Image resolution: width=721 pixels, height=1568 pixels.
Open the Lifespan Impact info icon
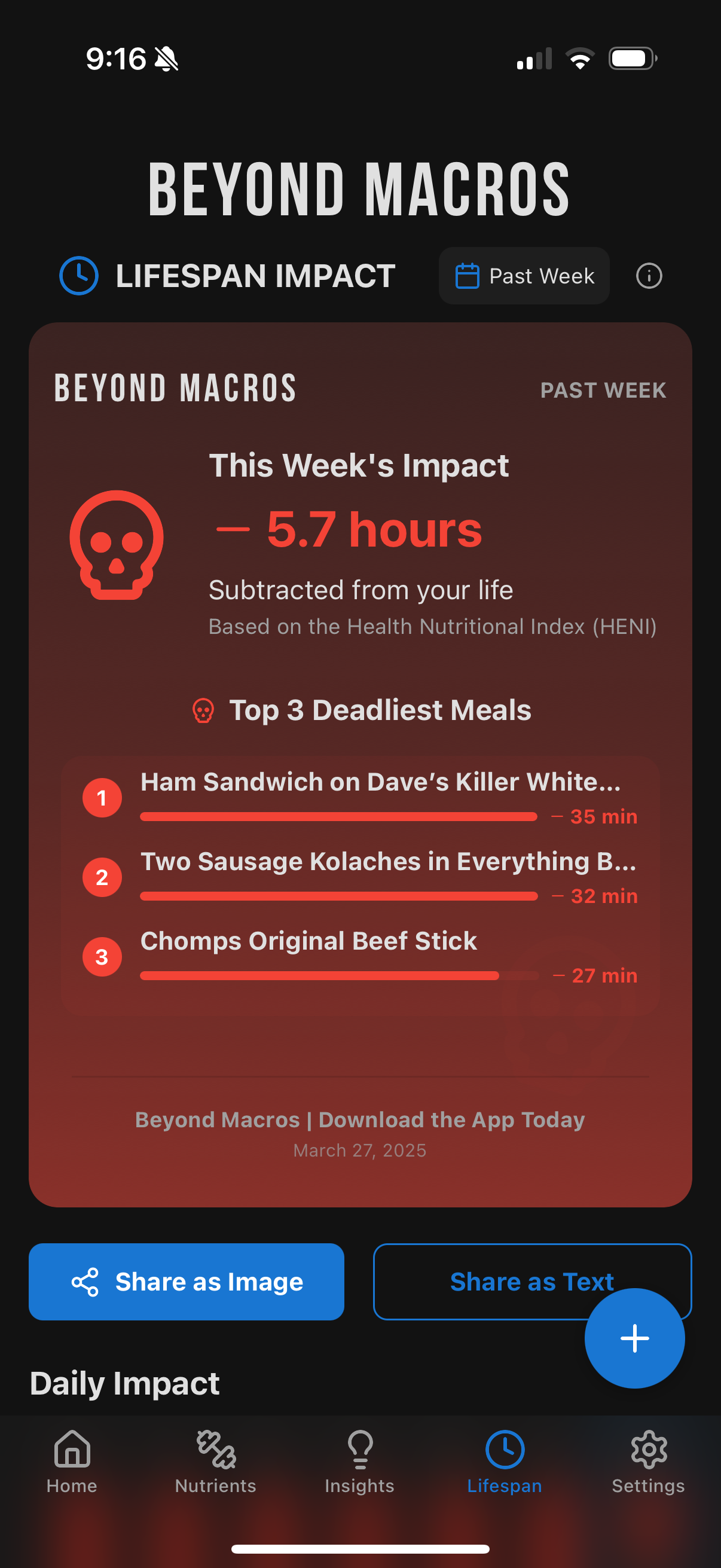point(649,275)
